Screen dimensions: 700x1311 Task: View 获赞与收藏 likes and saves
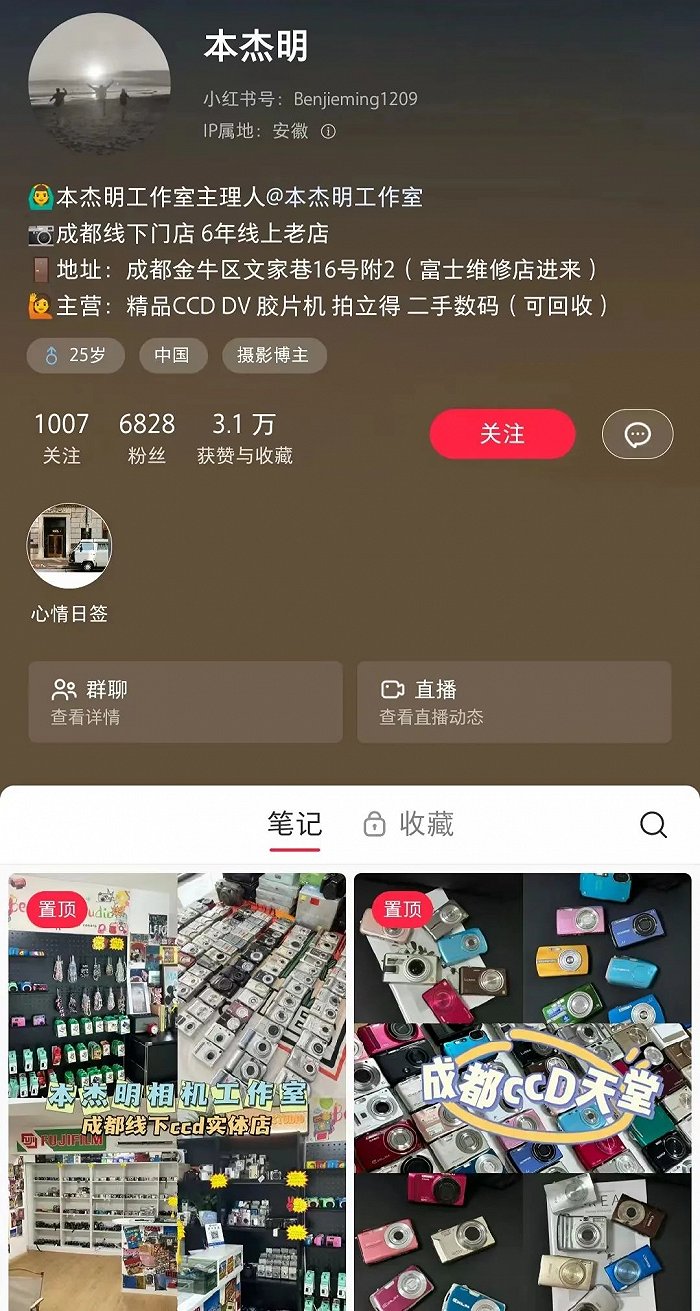tap(245, 437)
